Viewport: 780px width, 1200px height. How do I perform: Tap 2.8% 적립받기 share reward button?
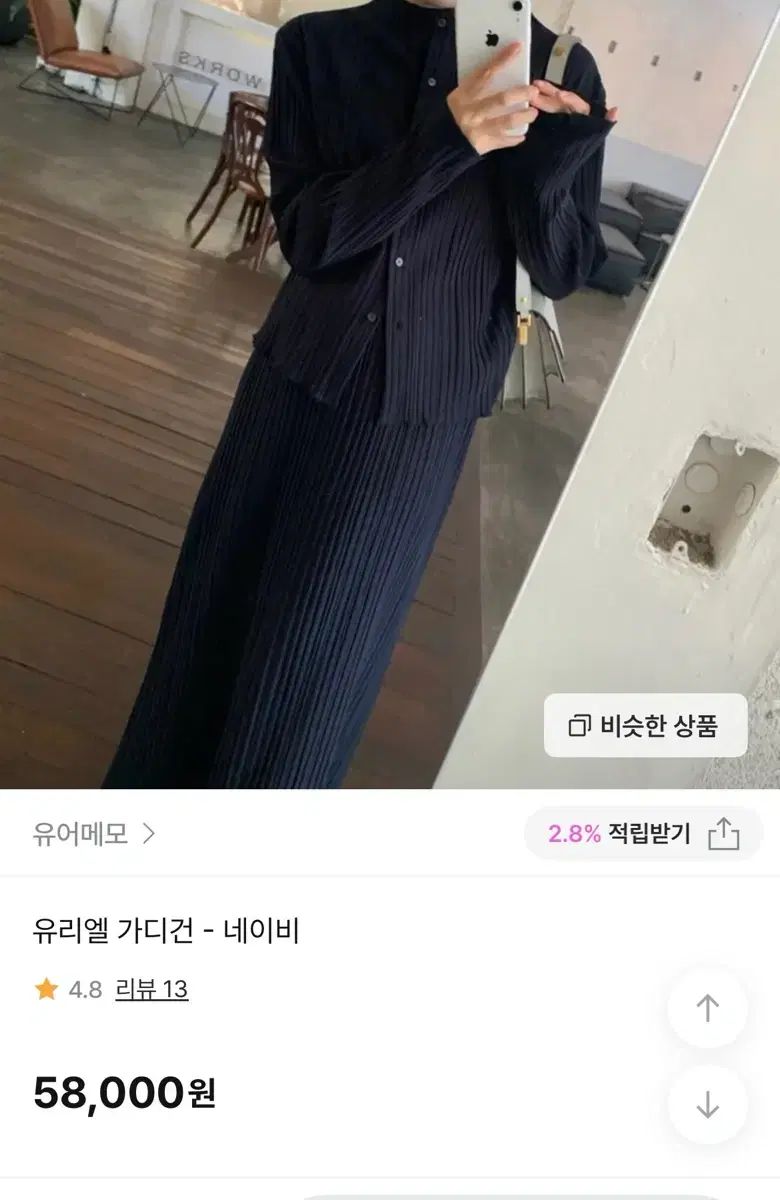(644, 834)
